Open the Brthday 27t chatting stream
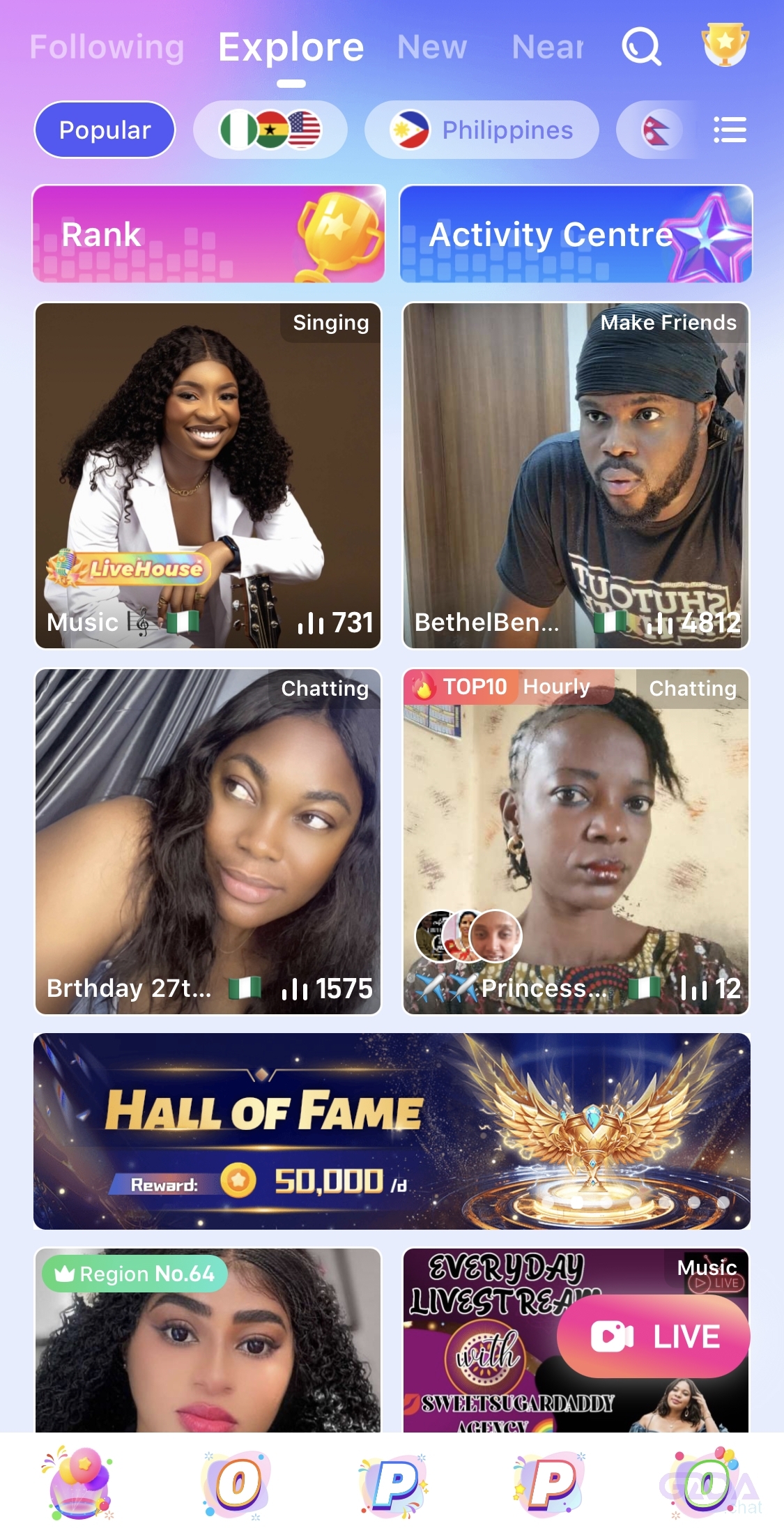The image size is (784, 1535). 208,841
